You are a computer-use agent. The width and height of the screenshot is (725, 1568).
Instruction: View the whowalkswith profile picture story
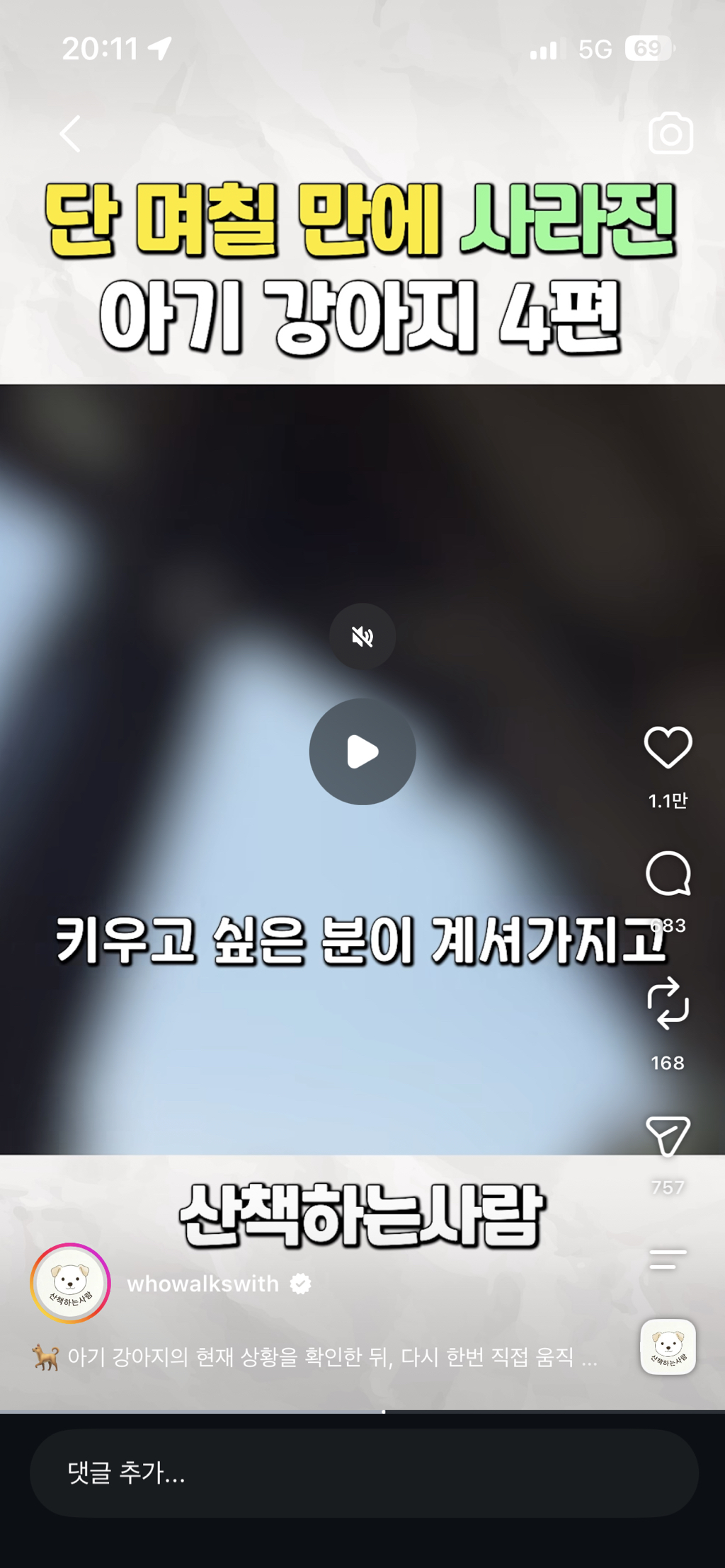click(x=70, y=1283)
